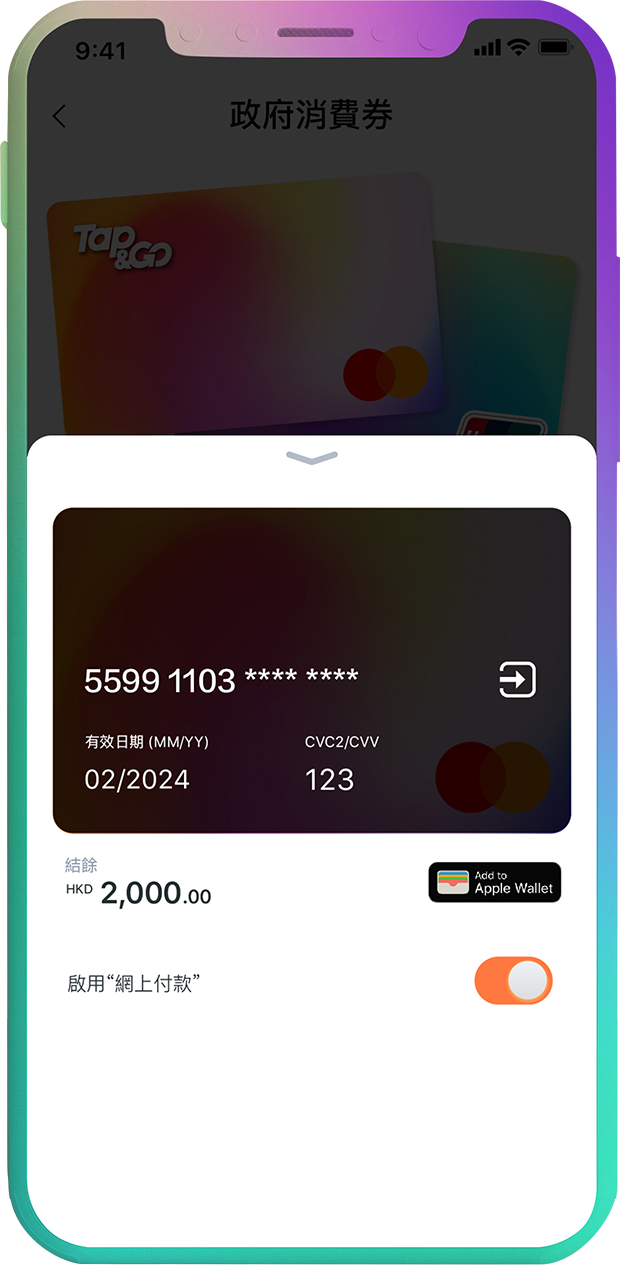Add card to Apple Wallet
The width and height of the screenshot is (620, 1265).
494,882
